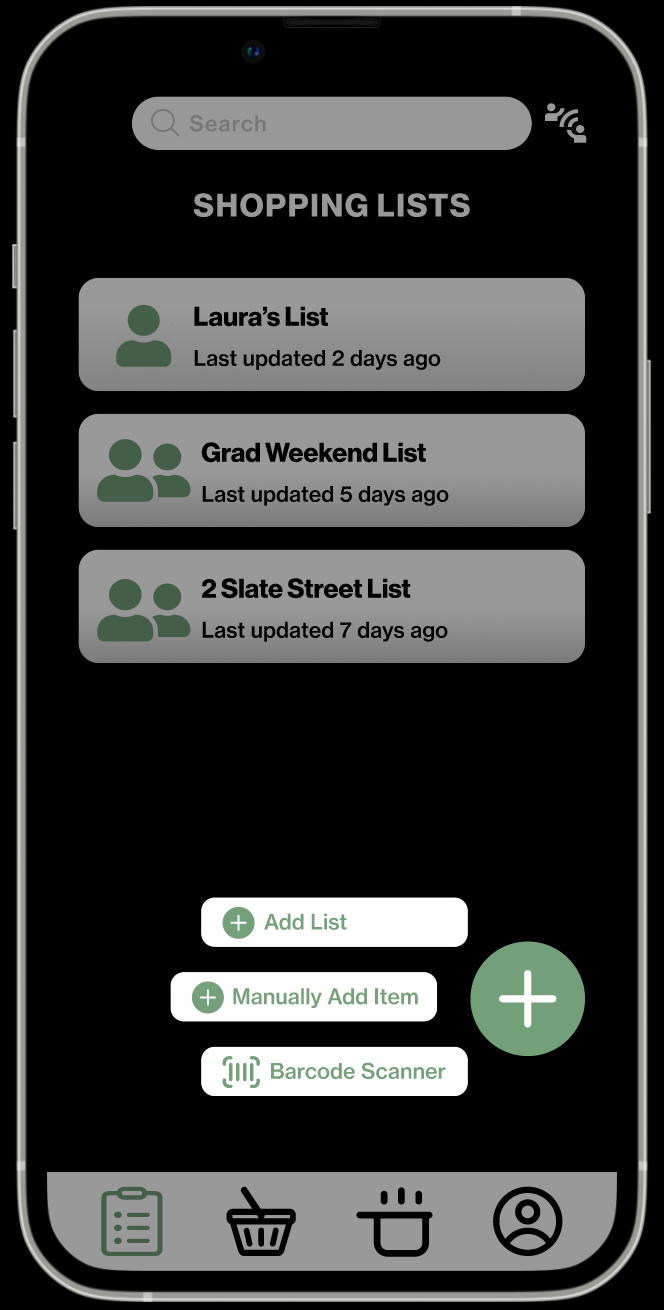The height and width of the screenshot is (1310, 664).
Task: Launch the Barcode Scanner
Action: pos(333,1071)
